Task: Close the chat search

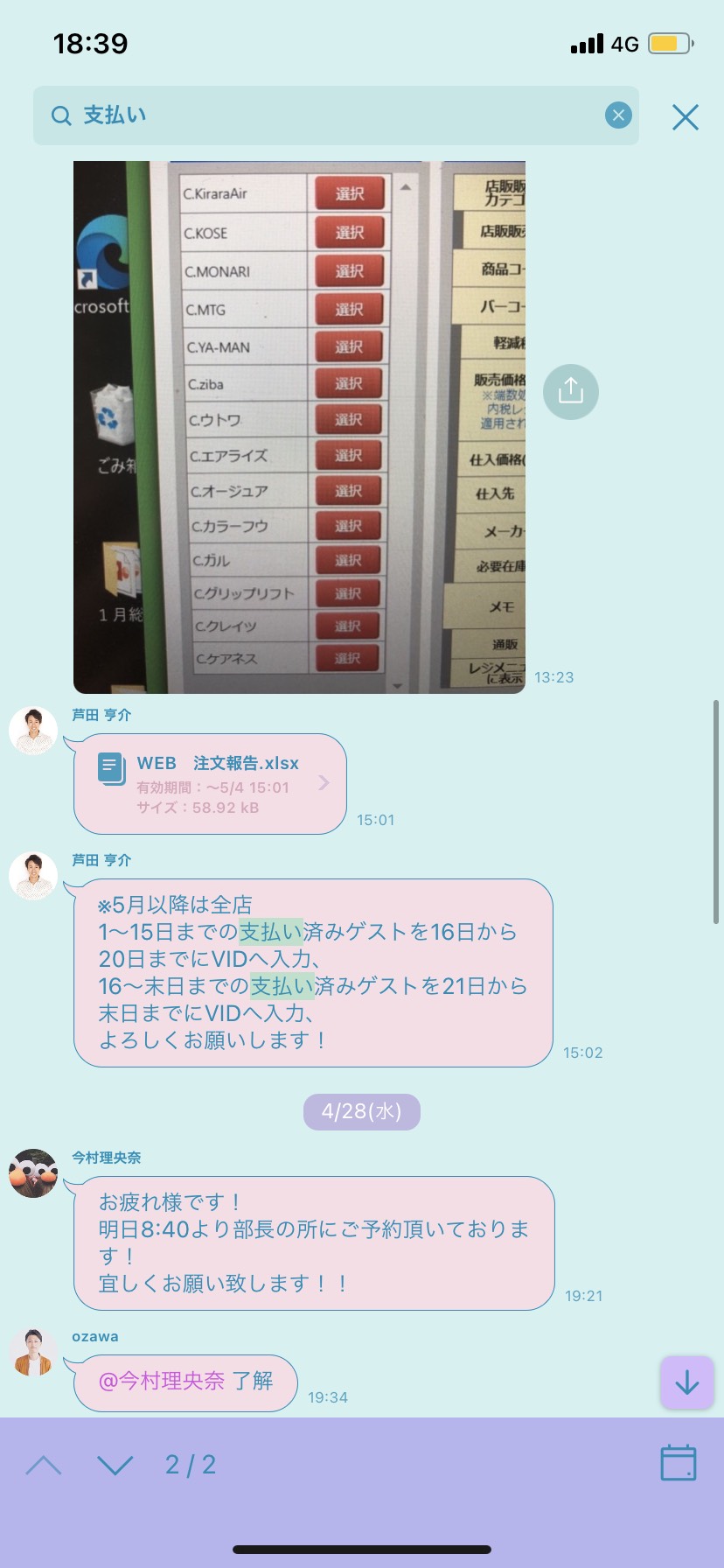Action: pyautogui.click(x=686, y=116)
